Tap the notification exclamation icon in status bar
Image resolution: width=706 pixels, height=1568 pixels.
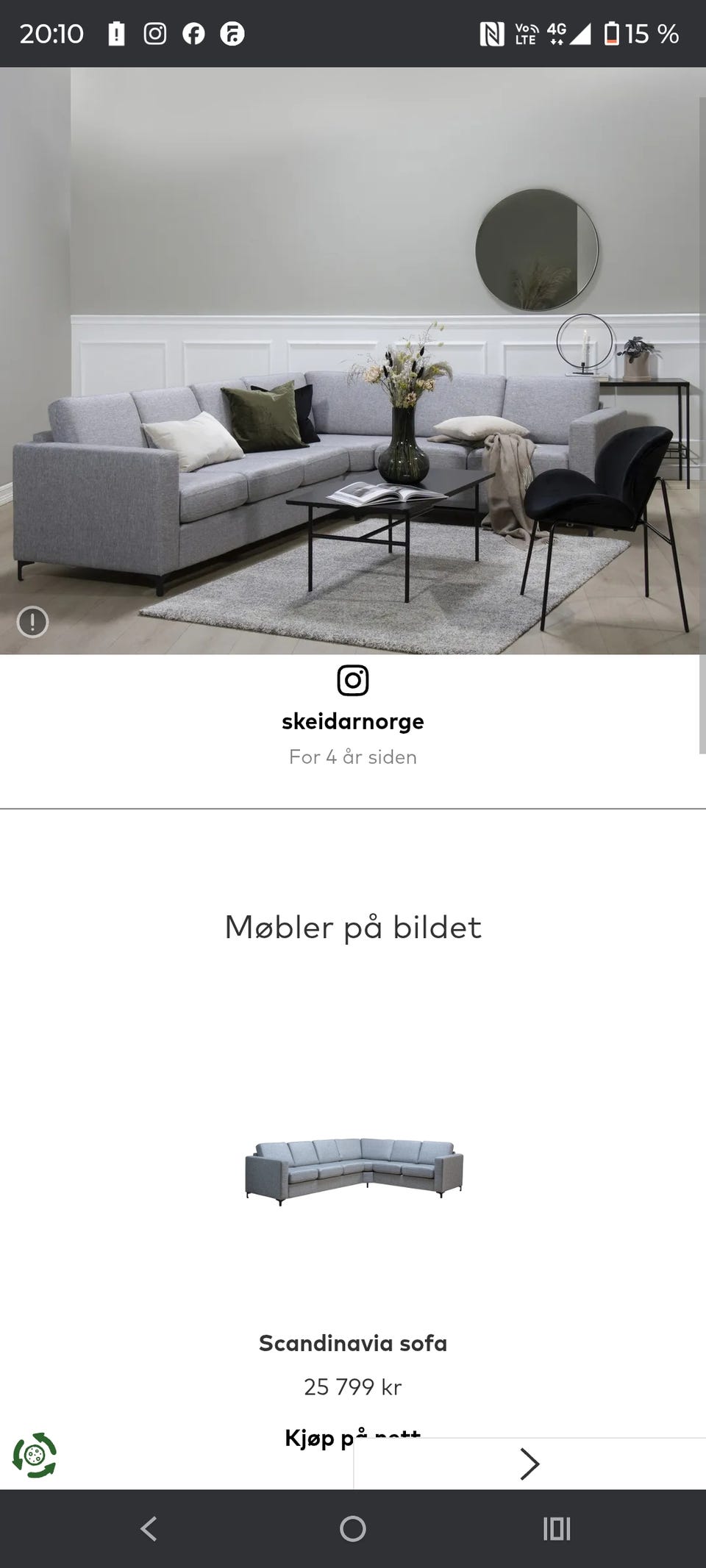[x=118, y=33]
